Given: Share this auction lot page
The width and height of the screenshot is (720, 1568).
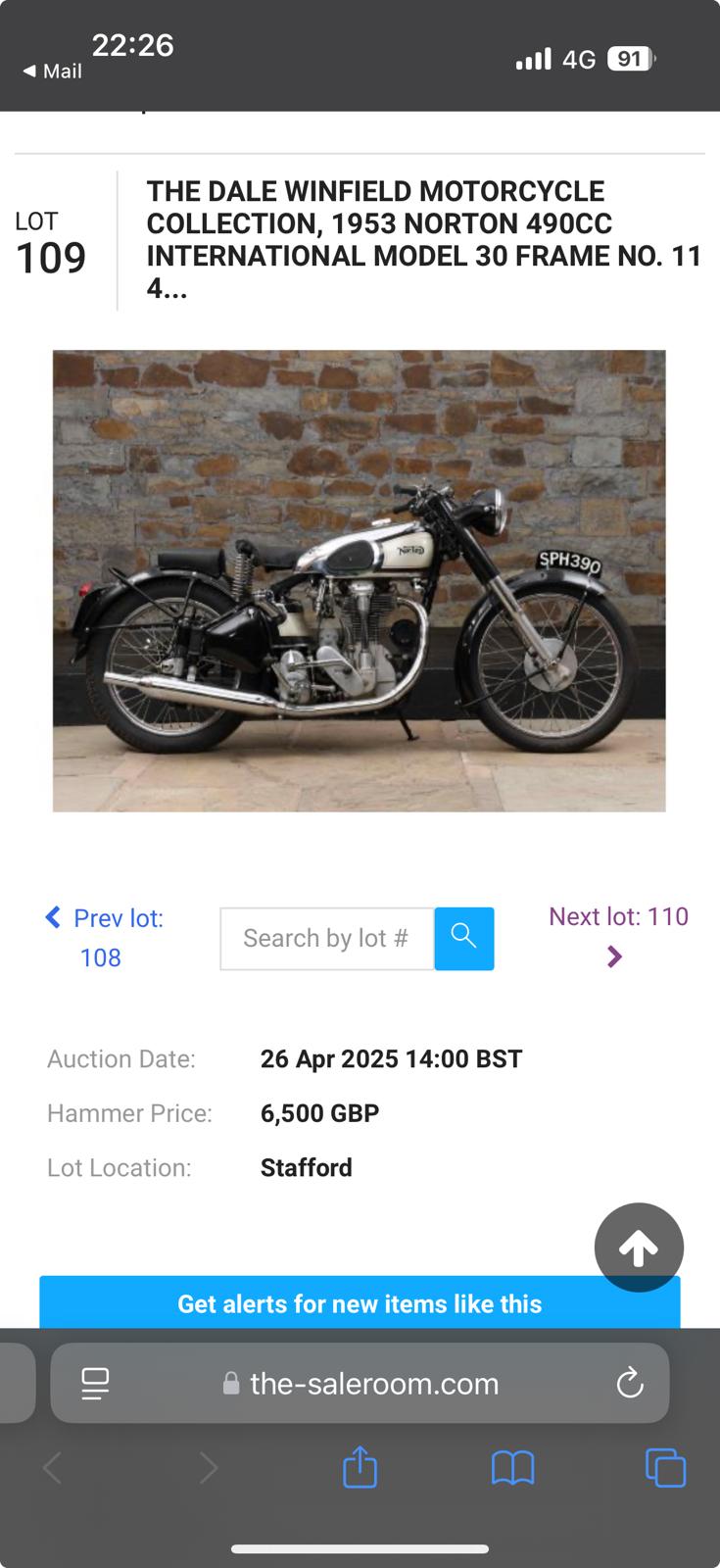Looking at the screenshot, I should point(360,1467).
